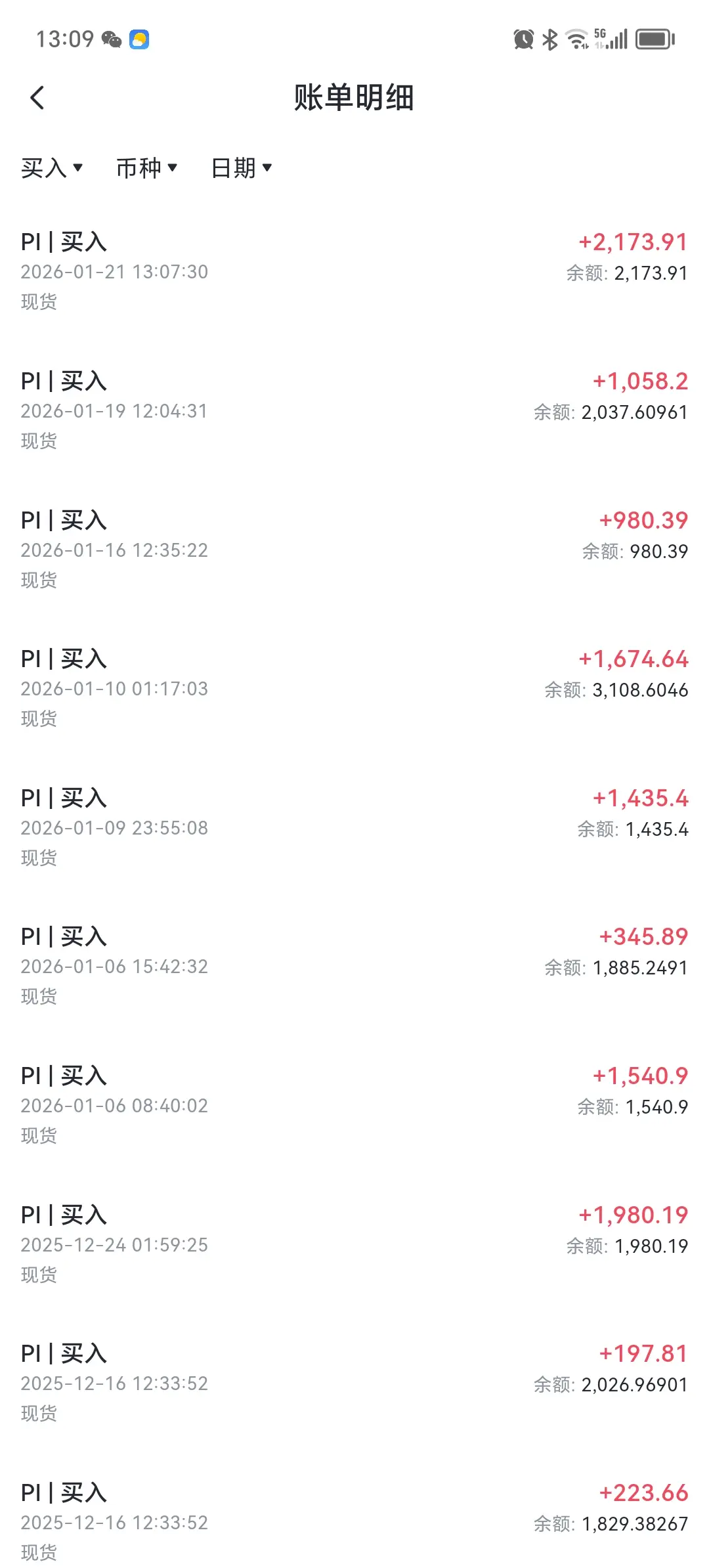Tap the entry dated 2026-01-06 08:40:02
709x1568 pixels.
click(x=354, y=1105)
